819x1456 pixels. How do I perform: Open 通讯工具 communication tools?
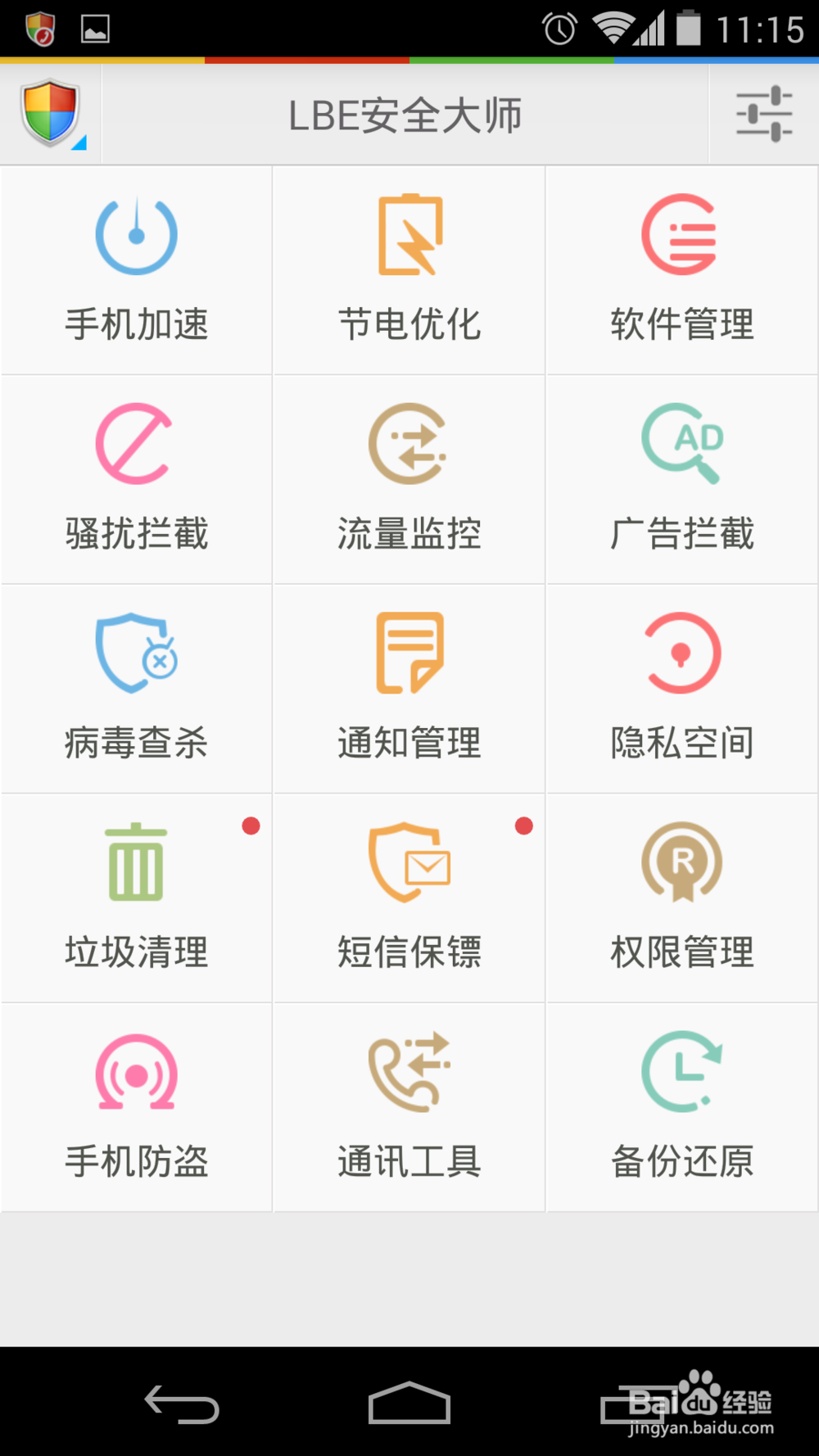(x=409, y=1107)
